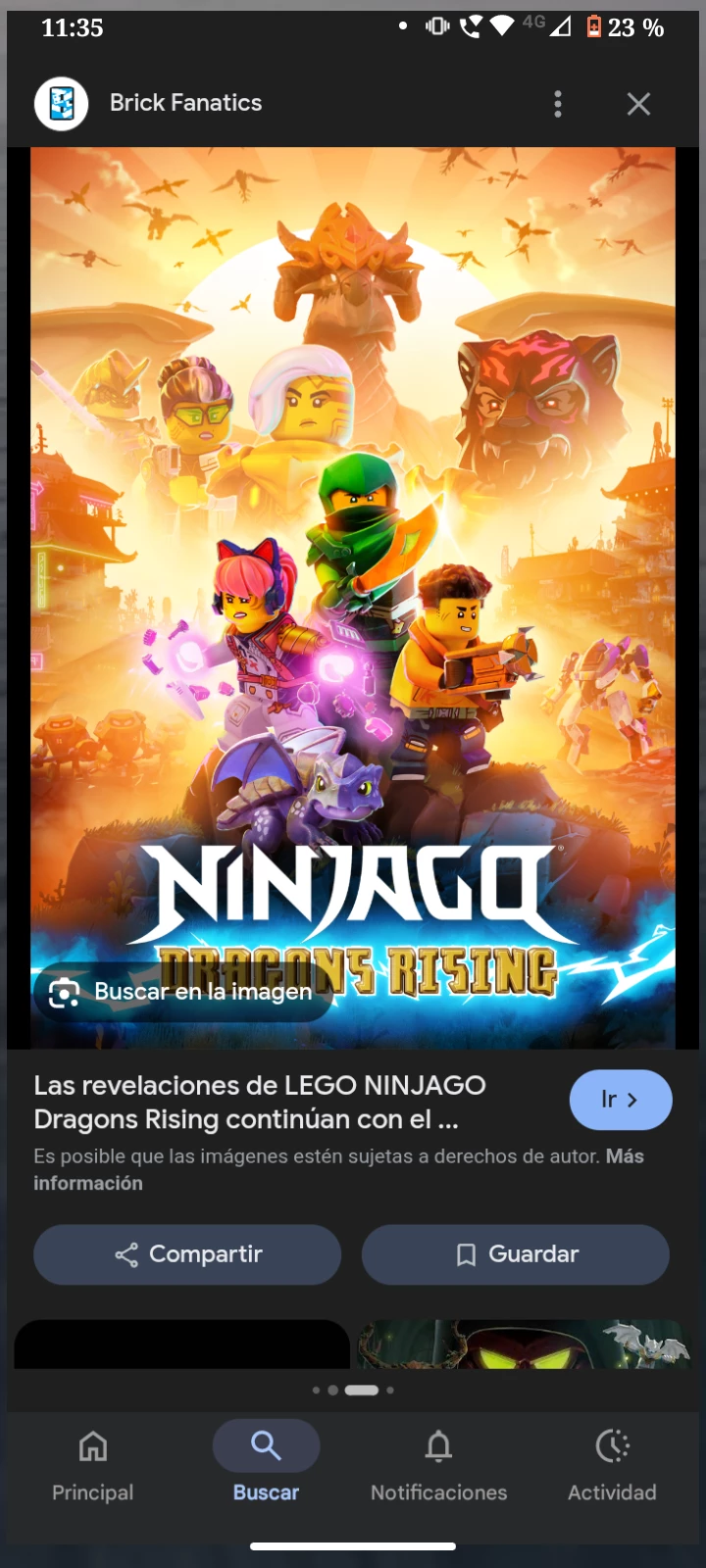Switch to the Principal tab

93,1464
